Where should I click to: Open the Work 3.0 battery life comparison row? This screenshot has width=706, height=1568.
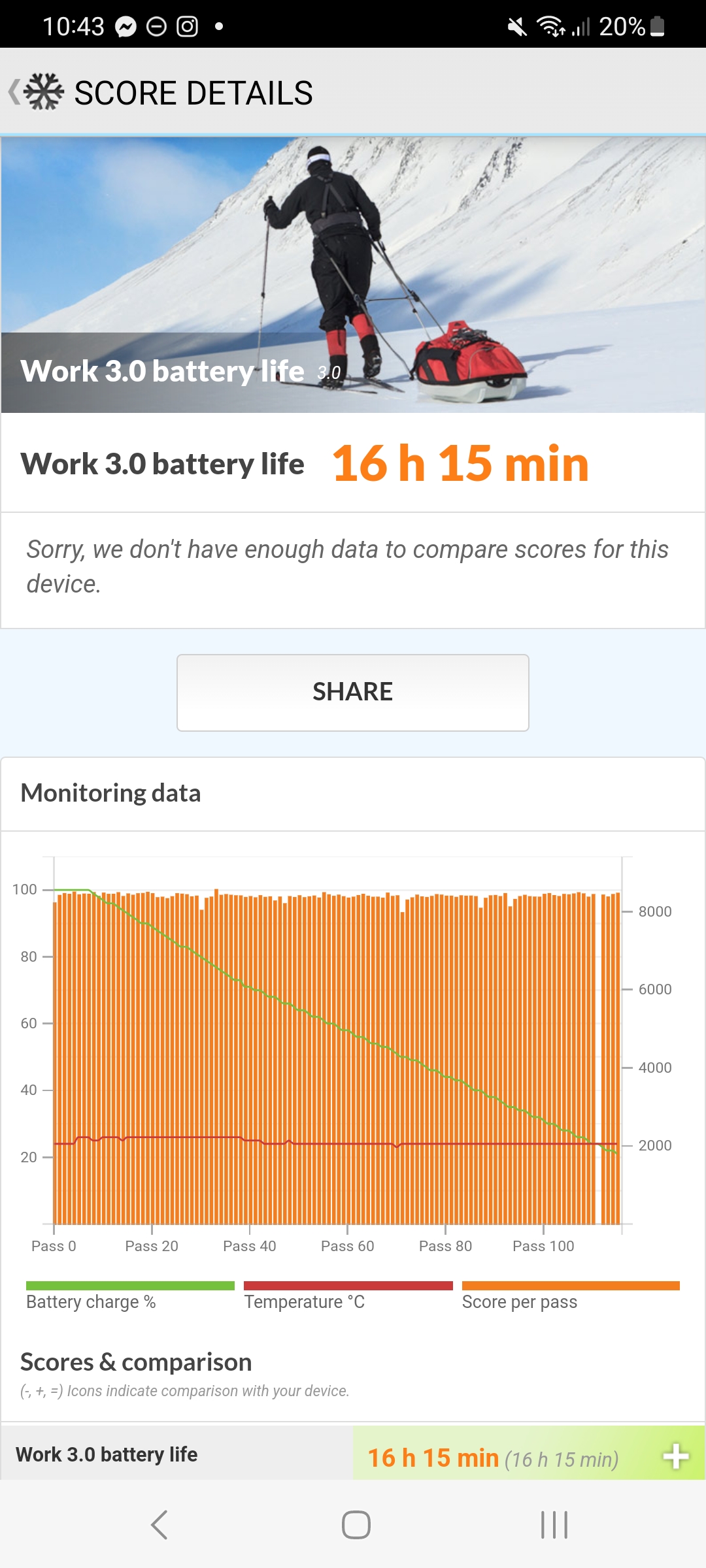coord(353,1454)
